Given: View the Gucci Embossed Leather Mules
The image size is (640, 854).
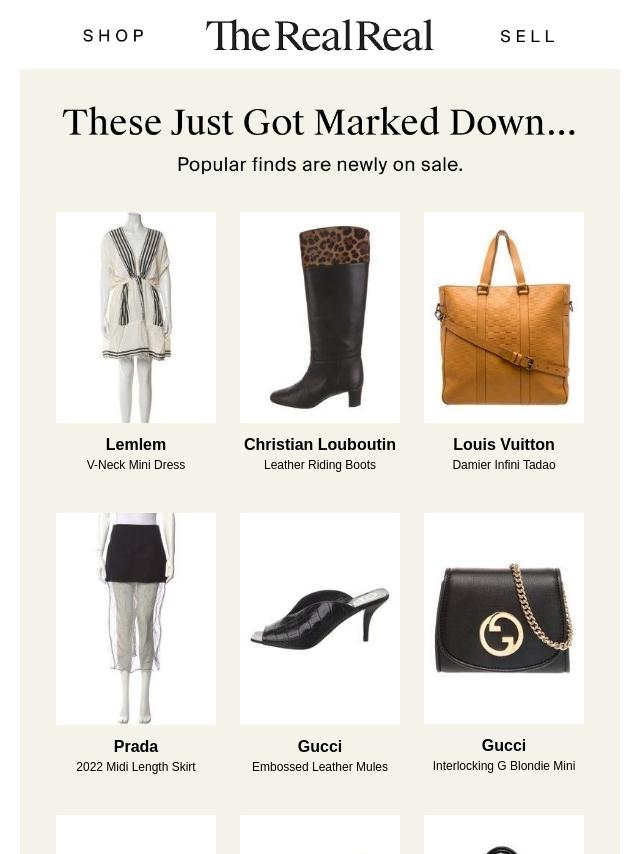Looking at the screenshot, I should pos(320,618).
